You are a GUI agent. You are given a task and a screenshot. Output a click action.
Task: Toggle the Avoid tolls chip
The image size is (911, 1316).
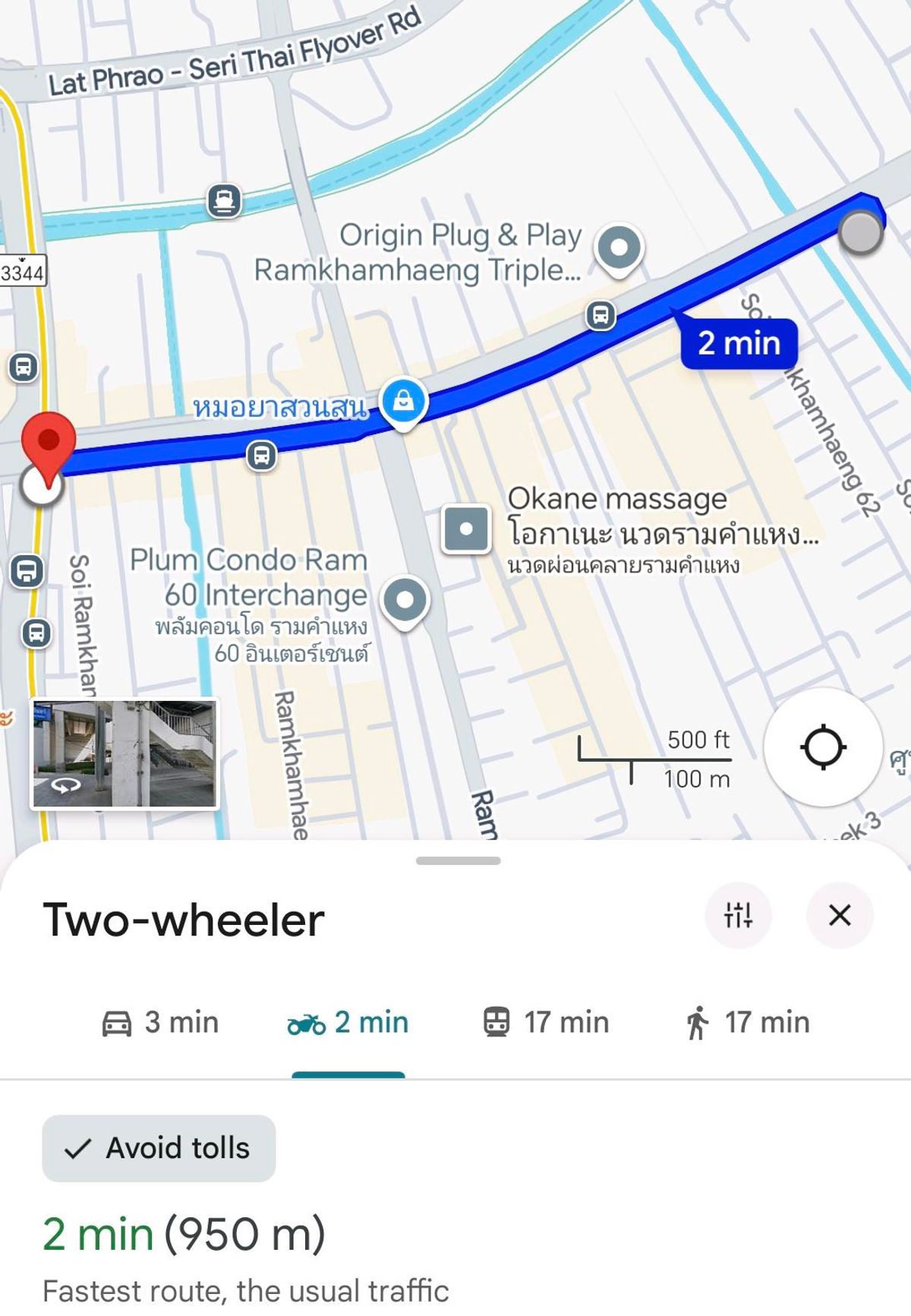click(x=159, y=1148)
